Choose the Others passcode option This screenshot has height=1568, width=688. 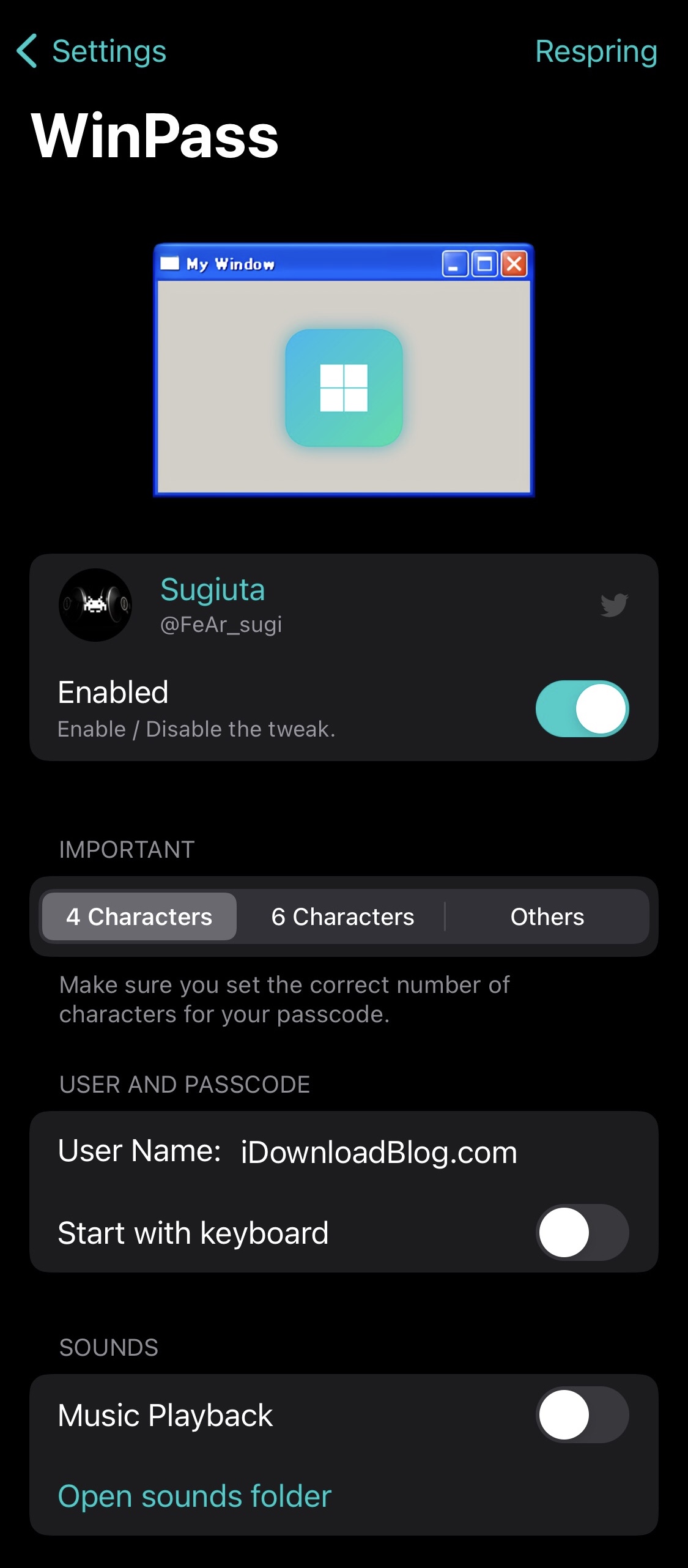click(547, 916)
